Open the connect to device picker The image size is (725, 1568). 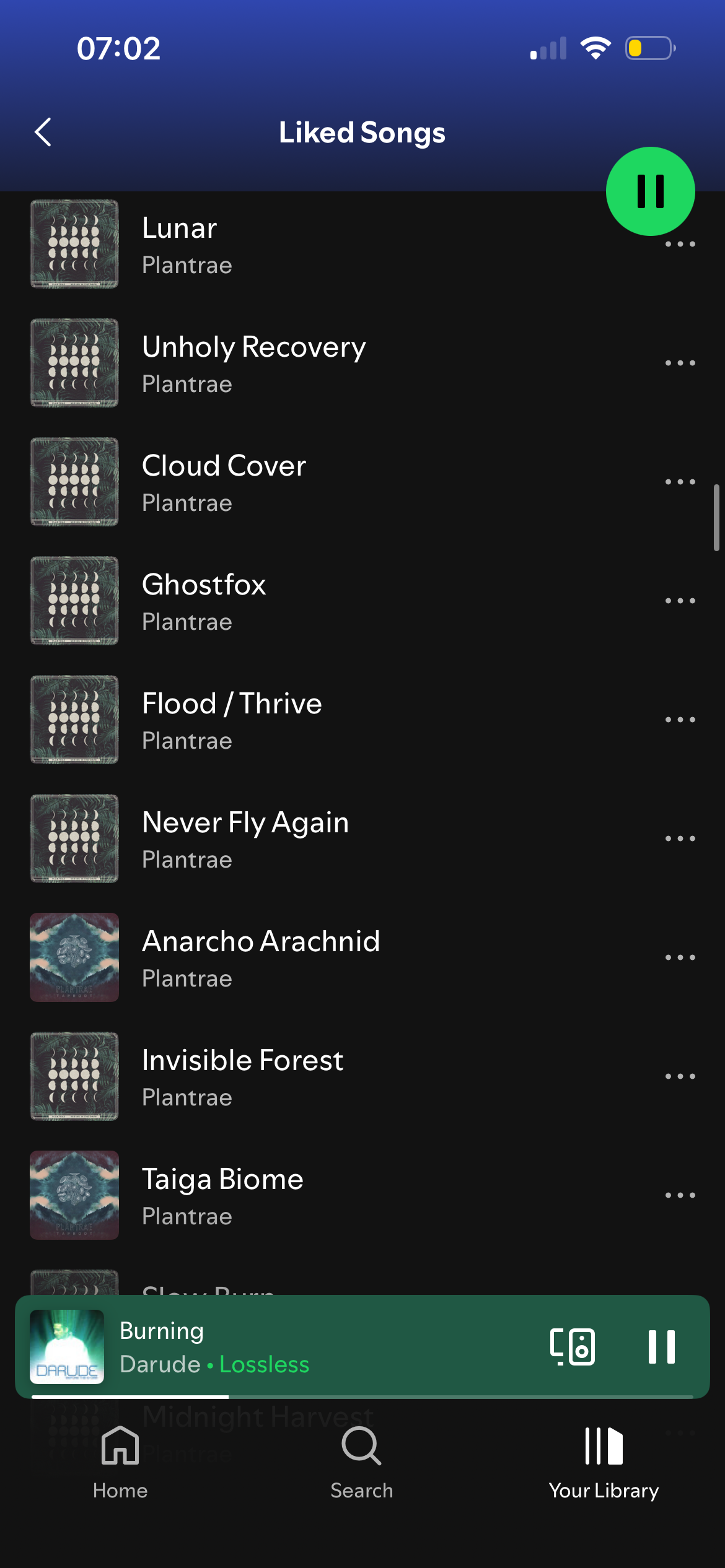[x=573, y=1347]
